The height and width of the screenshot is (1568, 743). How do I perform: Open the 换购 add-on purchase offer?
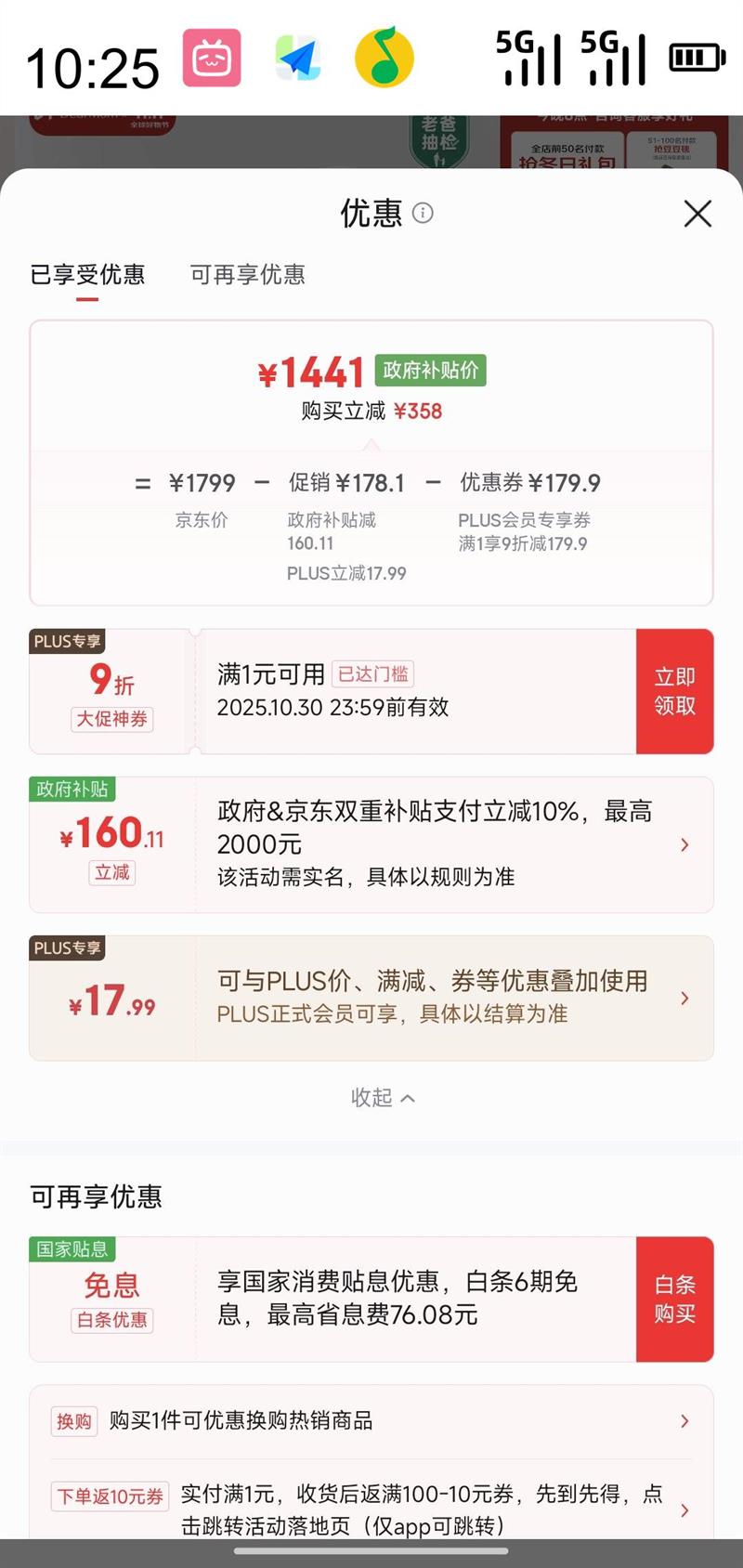point(371,1421)
